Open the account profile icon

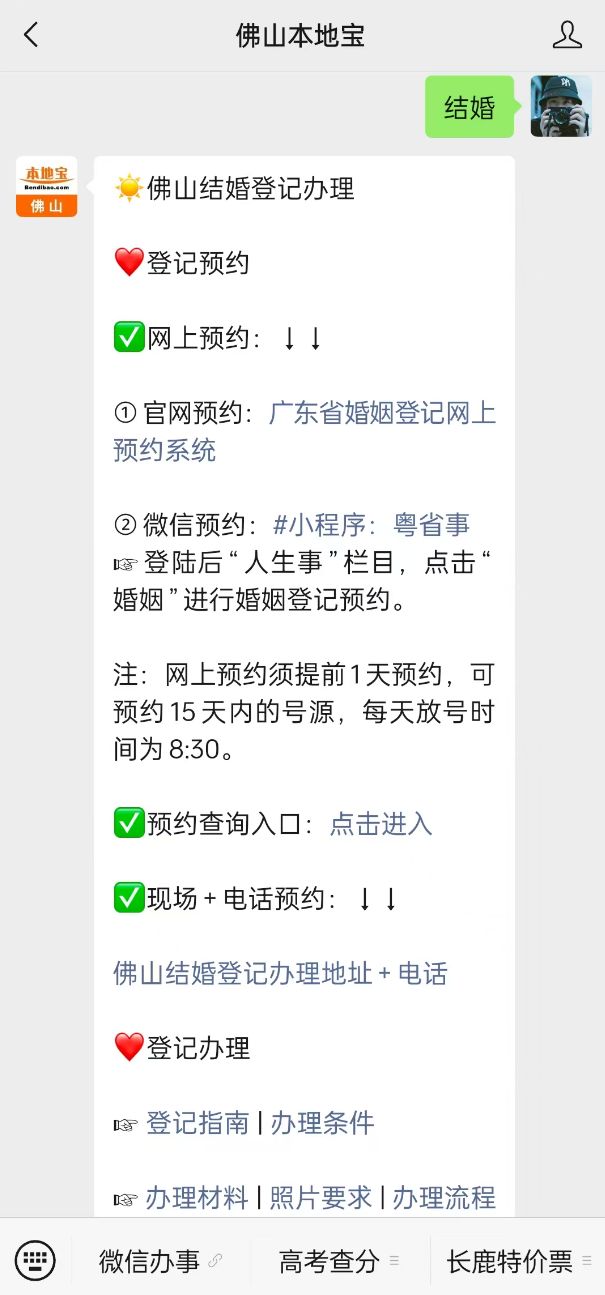567,36
